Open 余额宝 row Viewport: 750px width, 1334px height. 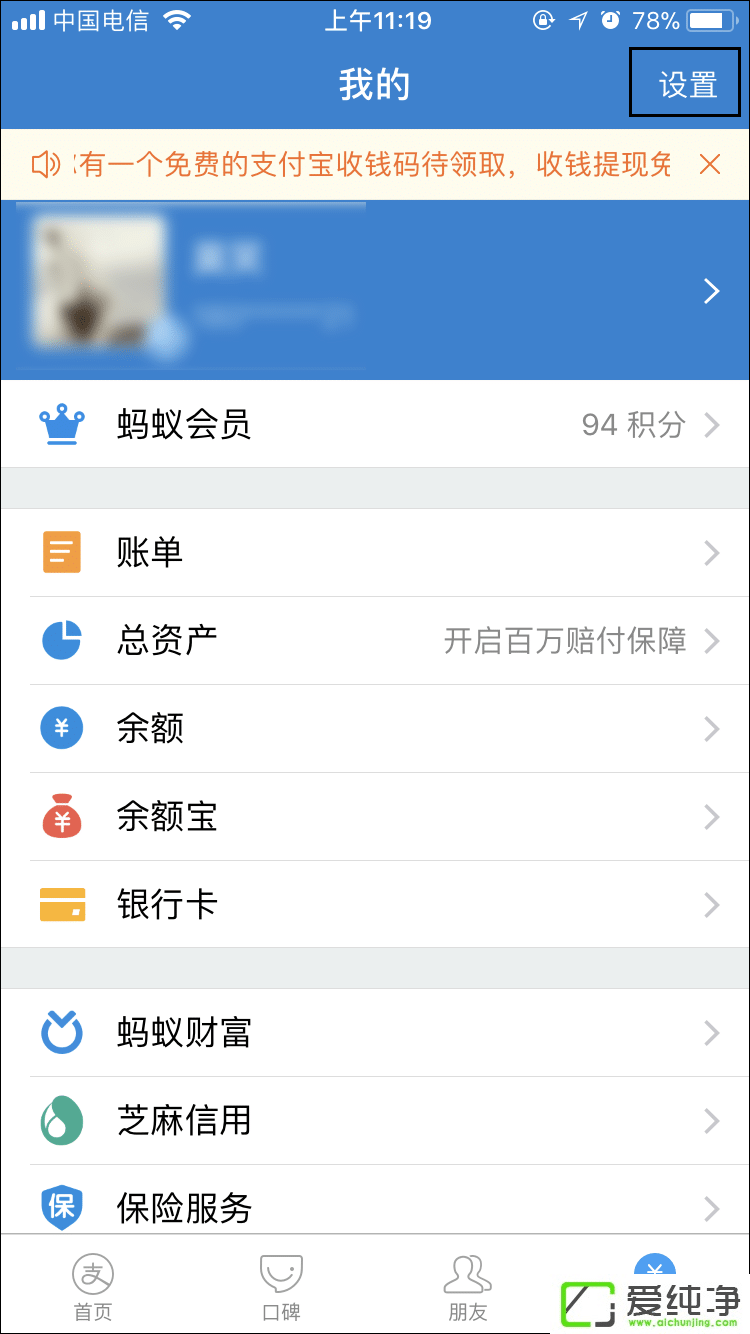click(x=375, y=817)
